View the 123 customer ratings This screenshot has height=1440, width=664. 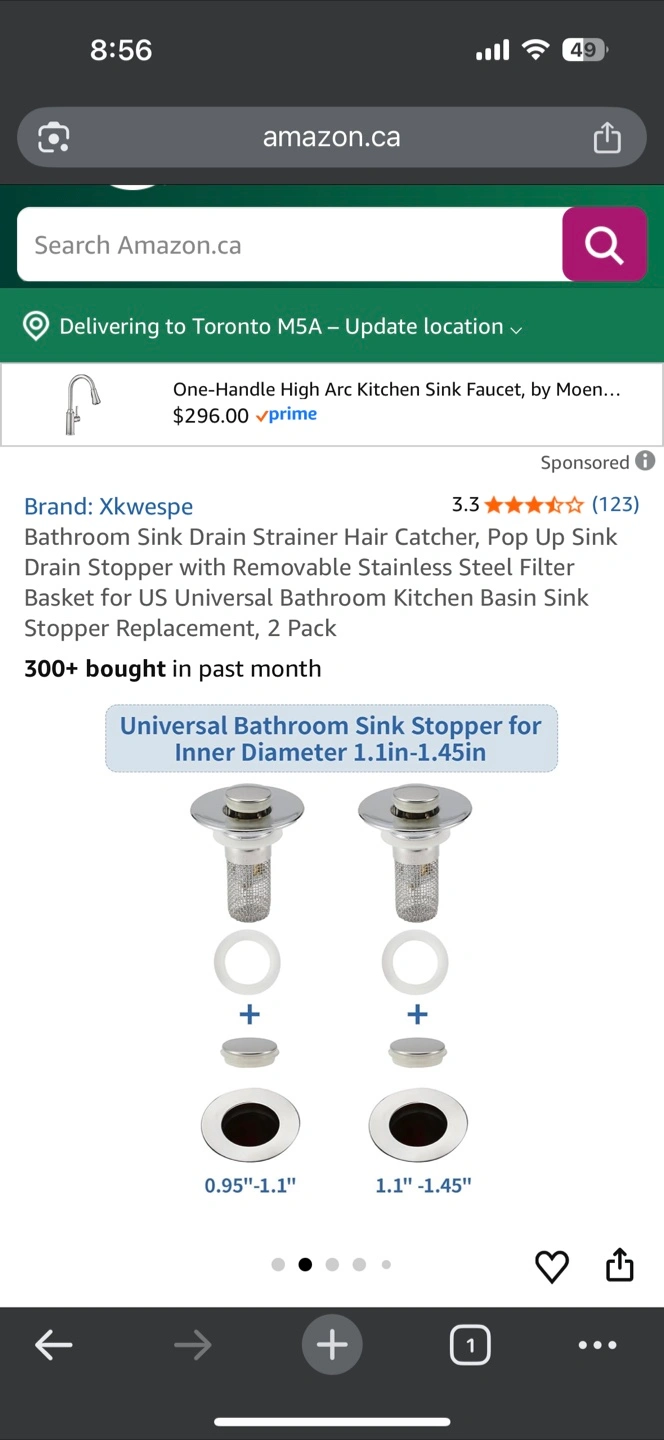tap(615, 505)
